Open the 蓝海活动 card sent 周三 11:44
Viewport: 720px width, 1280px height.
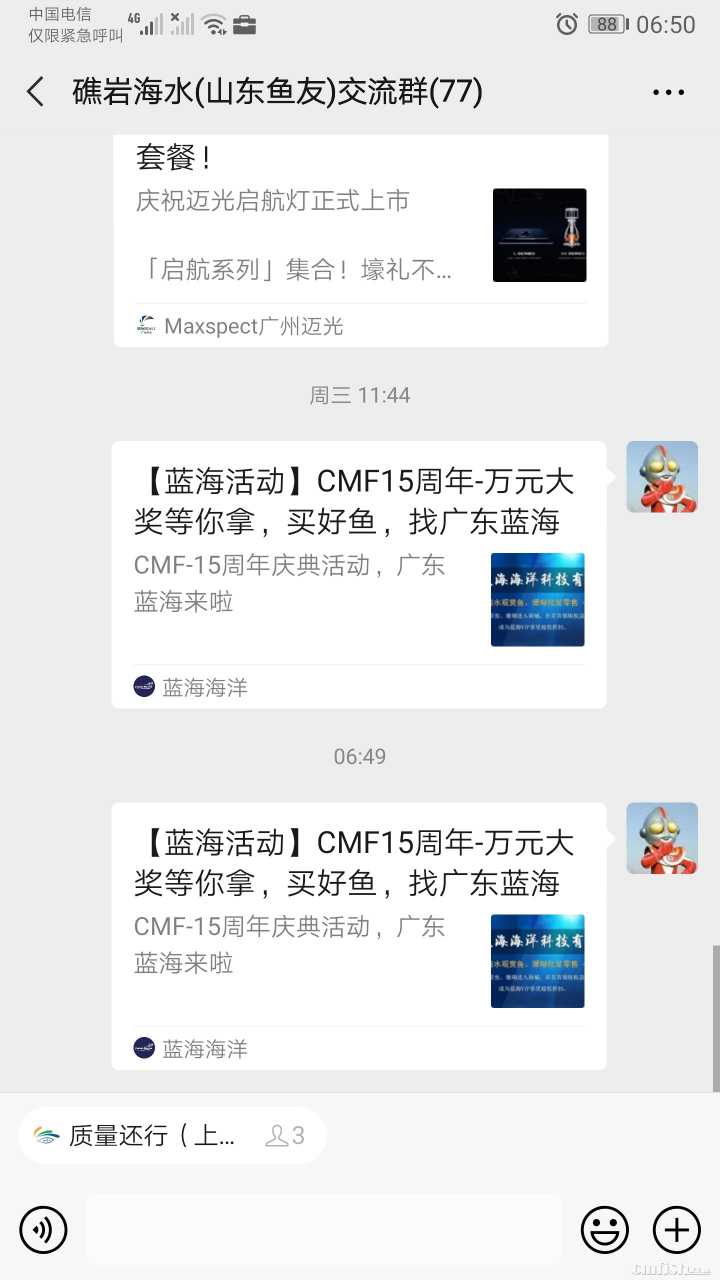click(x=358, y=574)
